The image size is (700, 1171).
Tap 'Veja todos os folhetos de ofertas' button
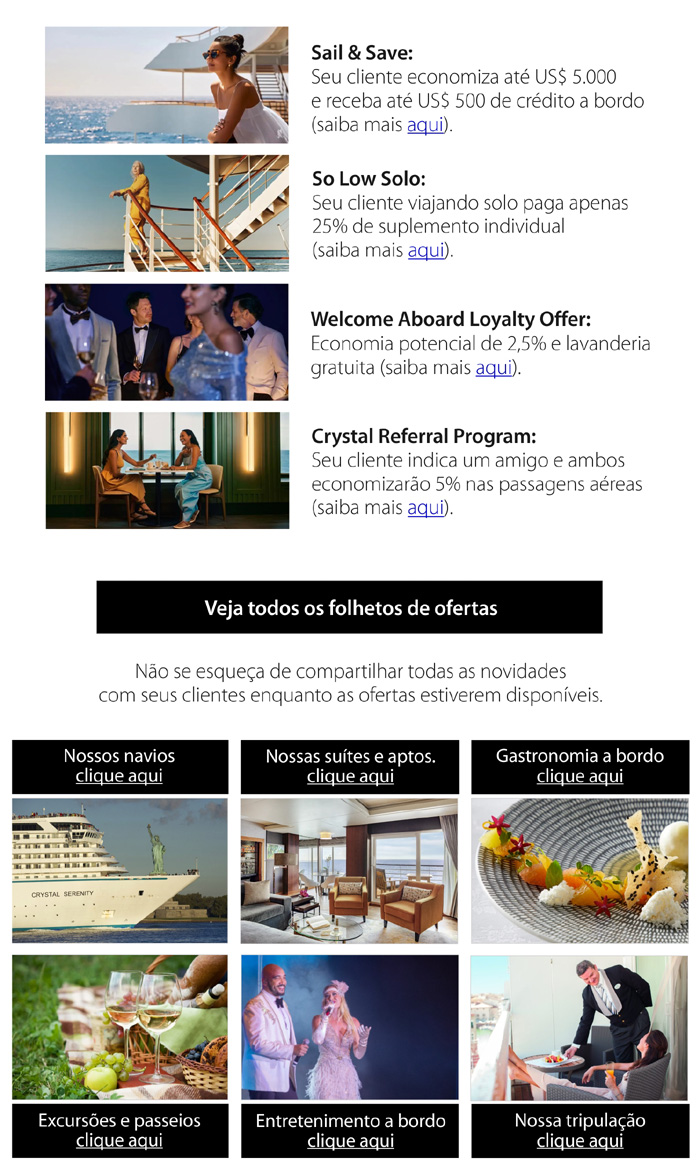click(x=350, y=607)
